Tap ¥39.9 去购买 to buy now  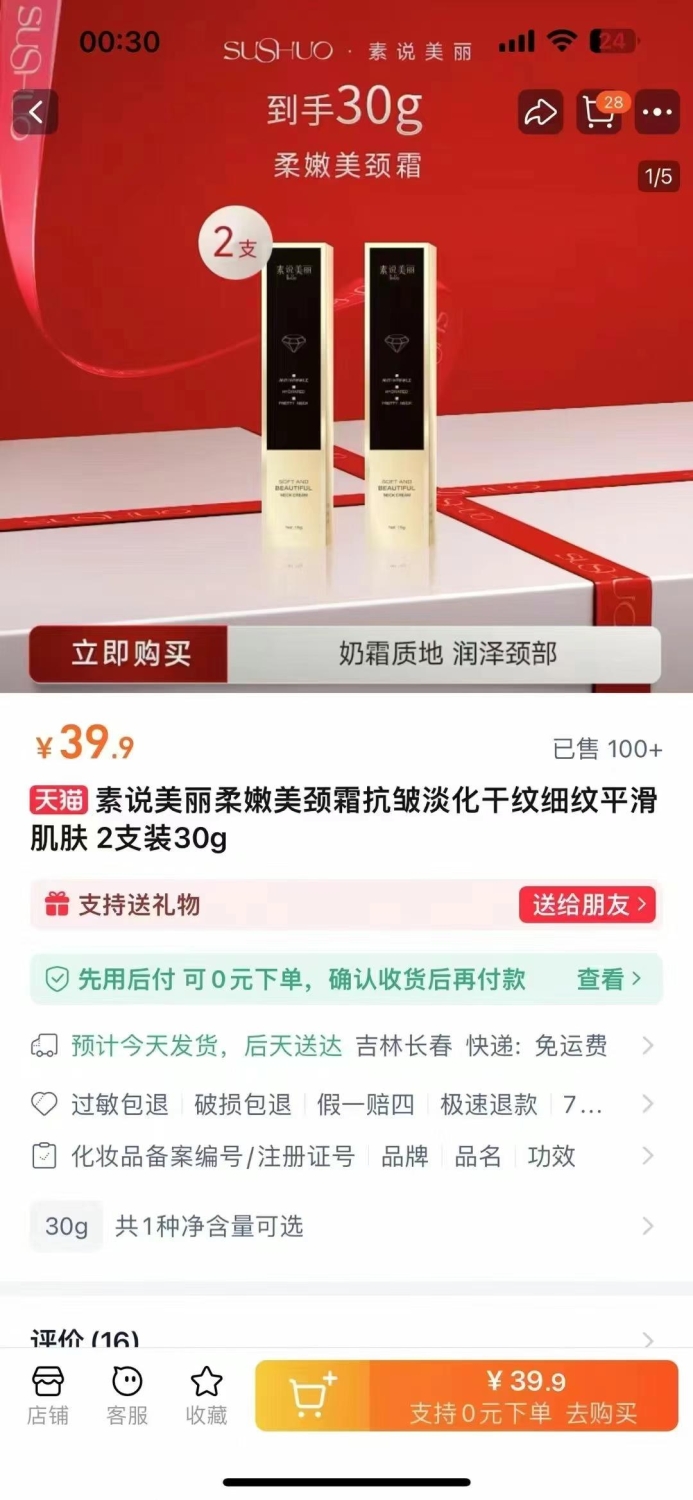(524, 1395)
